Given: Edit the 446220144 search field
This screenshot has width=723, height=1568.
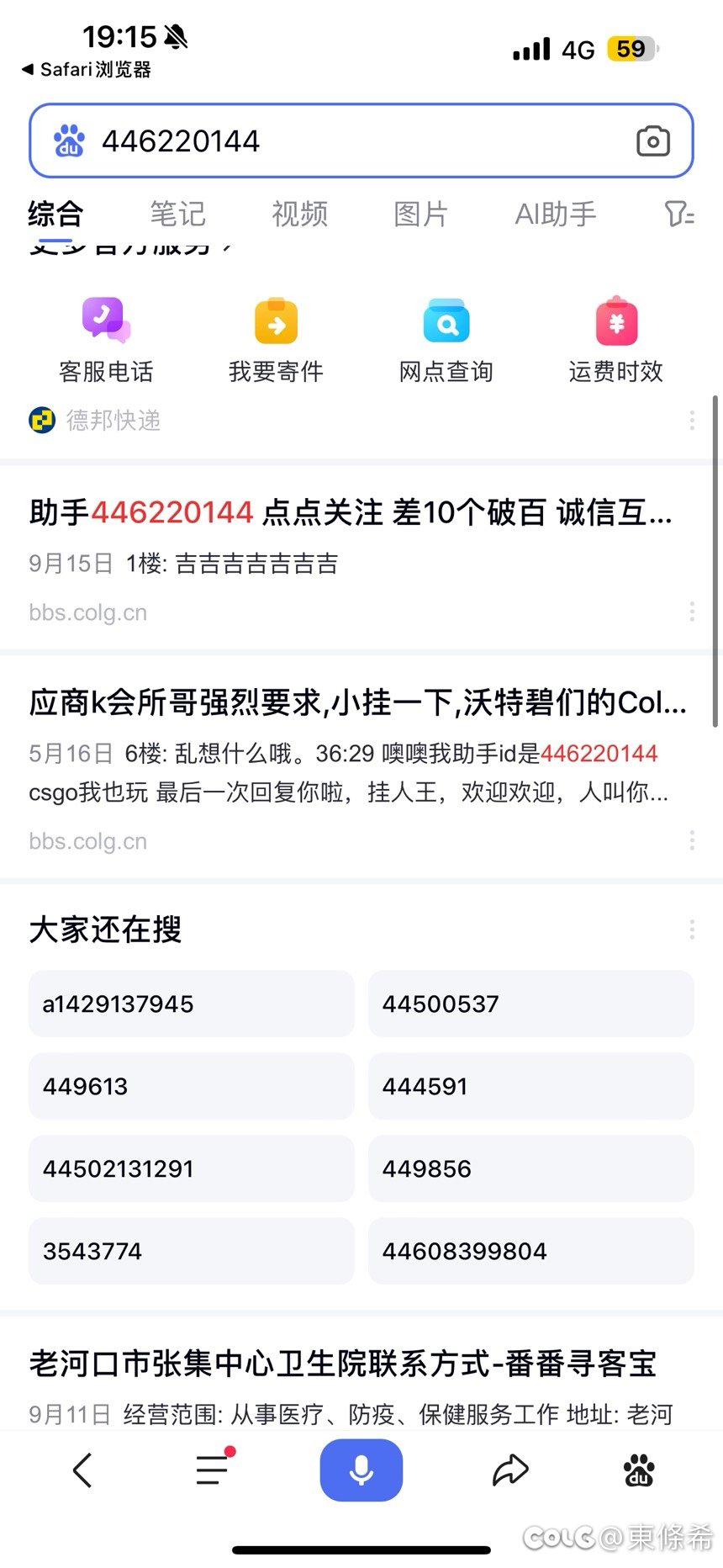Looking at the screenshot, I should (361, 141).
